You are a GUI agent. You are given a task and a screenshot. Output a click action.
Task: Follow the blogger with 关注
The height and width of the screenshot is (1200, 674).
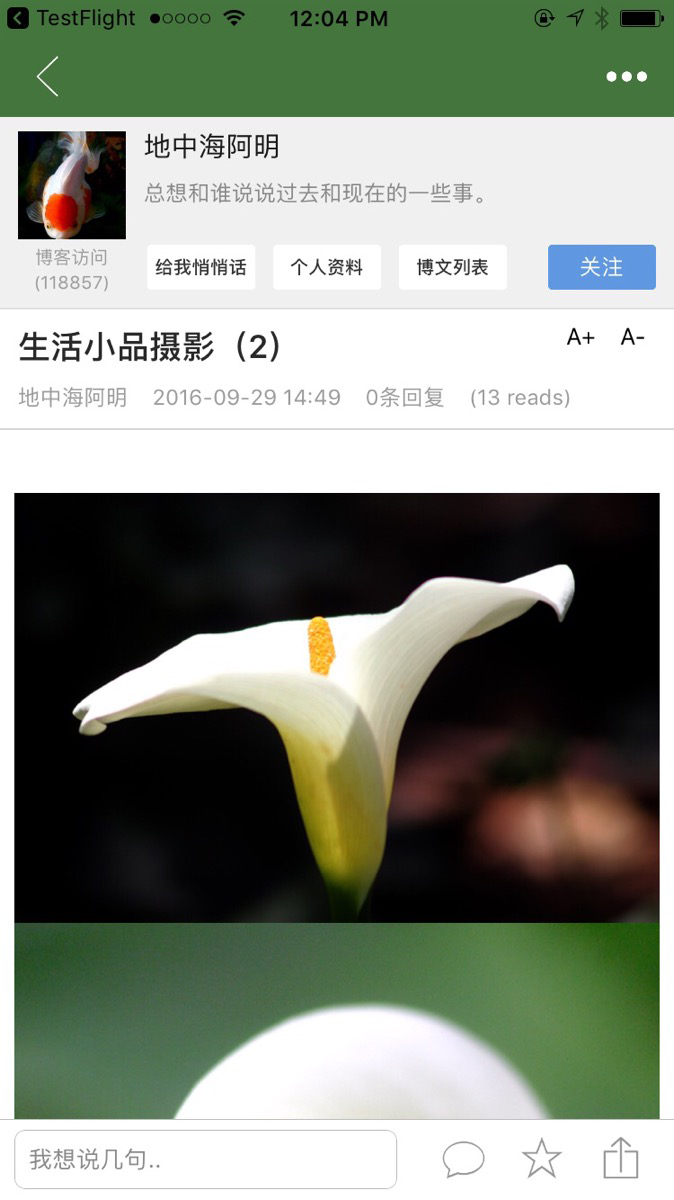(601, 267)
